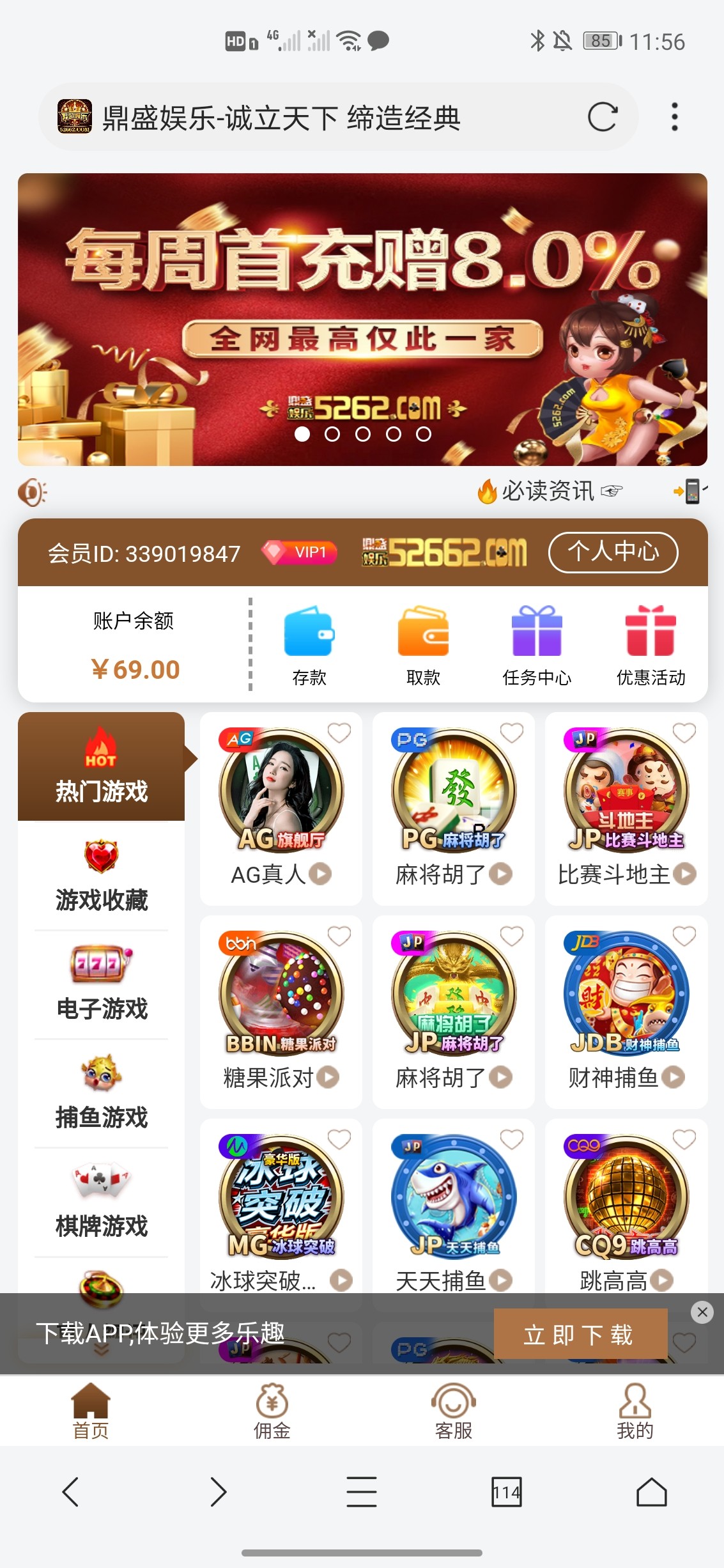Open 存款 deposit
The height and width of the screenshot is (1568, 724).
click(309, 645)
